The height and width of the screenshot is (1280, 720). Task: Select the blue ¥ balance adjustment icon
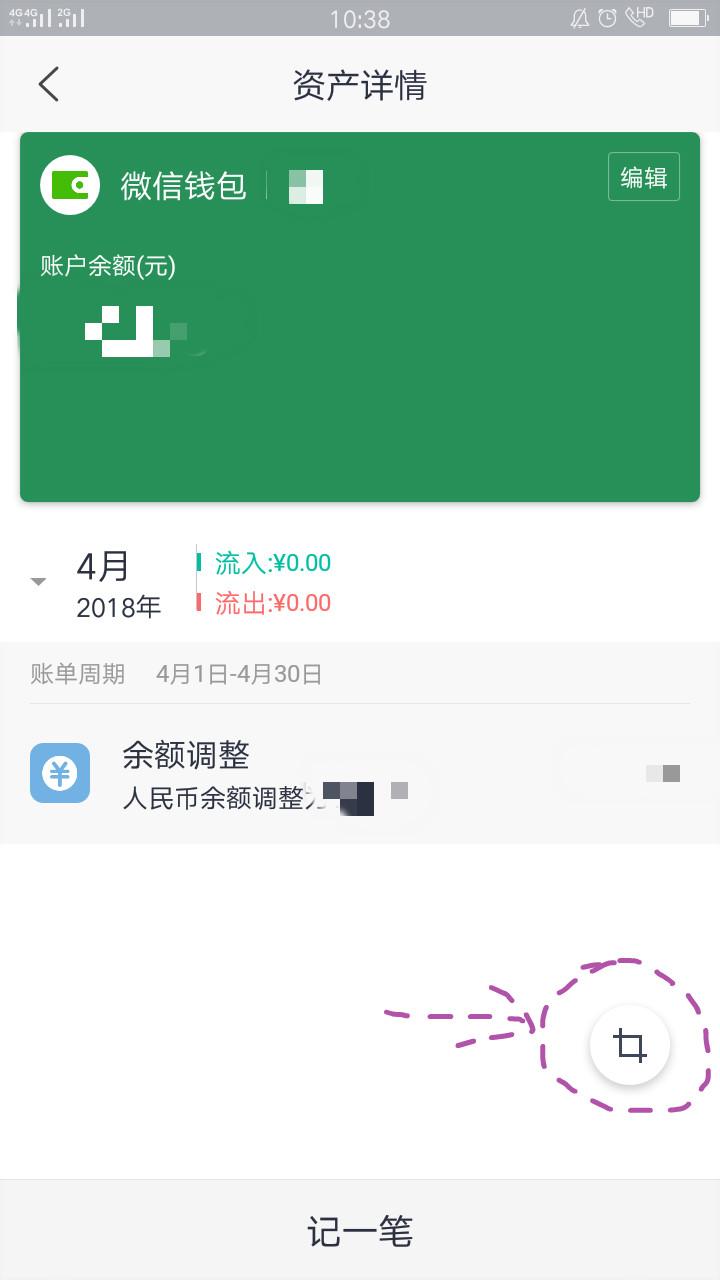[x=60, y=775]
